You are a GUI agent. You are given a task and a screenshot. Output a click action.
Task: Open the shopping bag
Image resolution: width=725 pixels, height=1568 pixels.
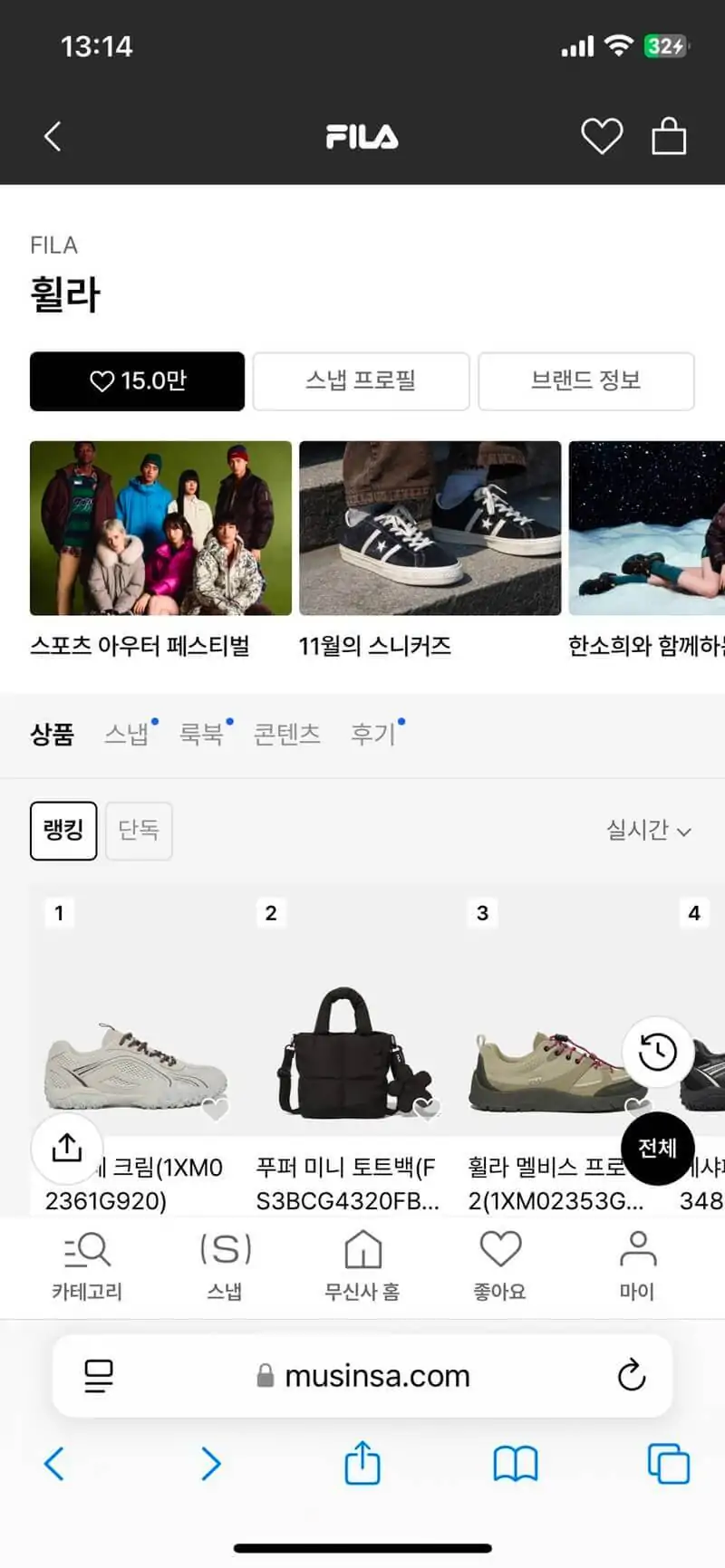coord(669,137)
